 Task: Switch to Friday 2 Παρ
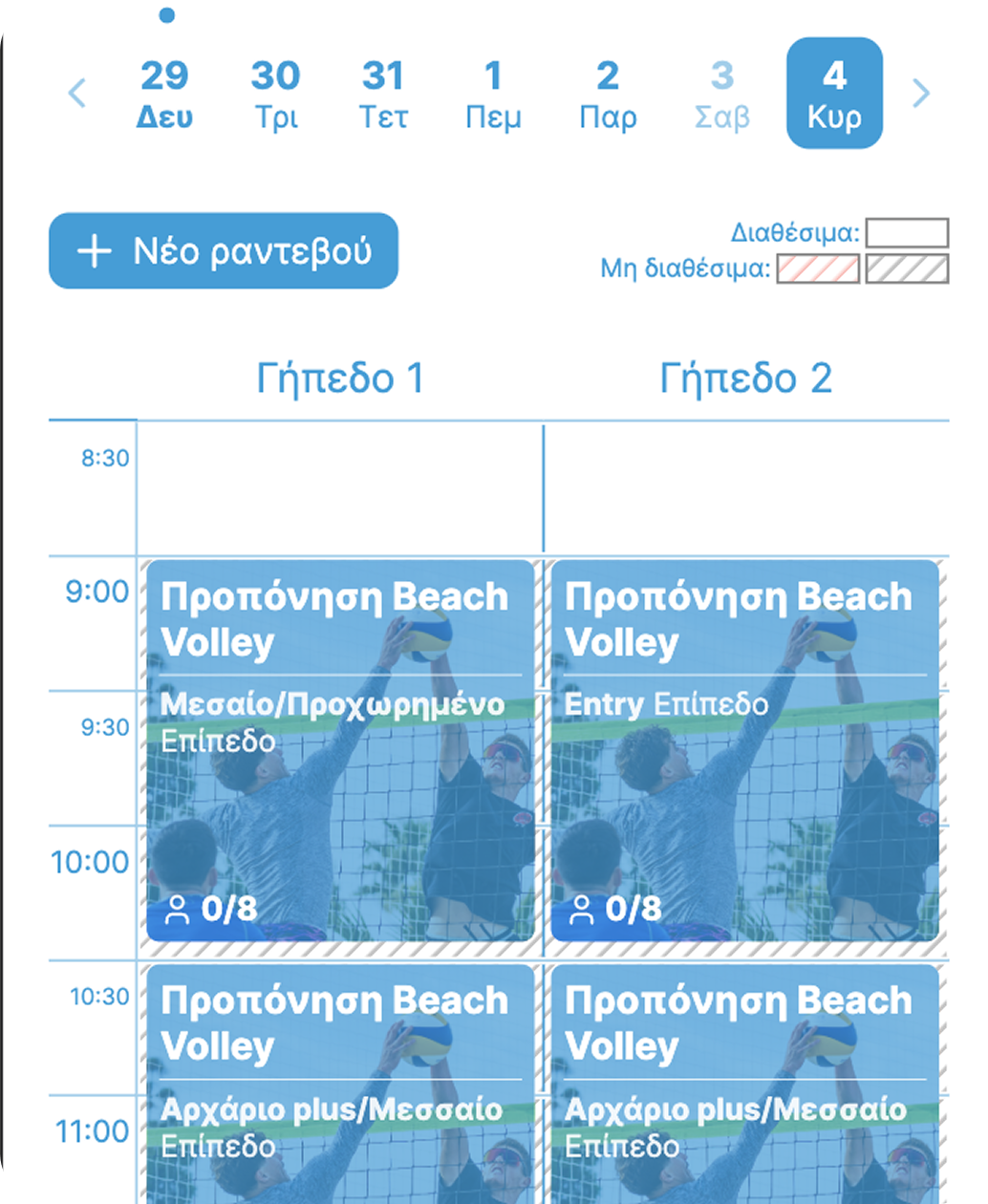tap(608, 94)
